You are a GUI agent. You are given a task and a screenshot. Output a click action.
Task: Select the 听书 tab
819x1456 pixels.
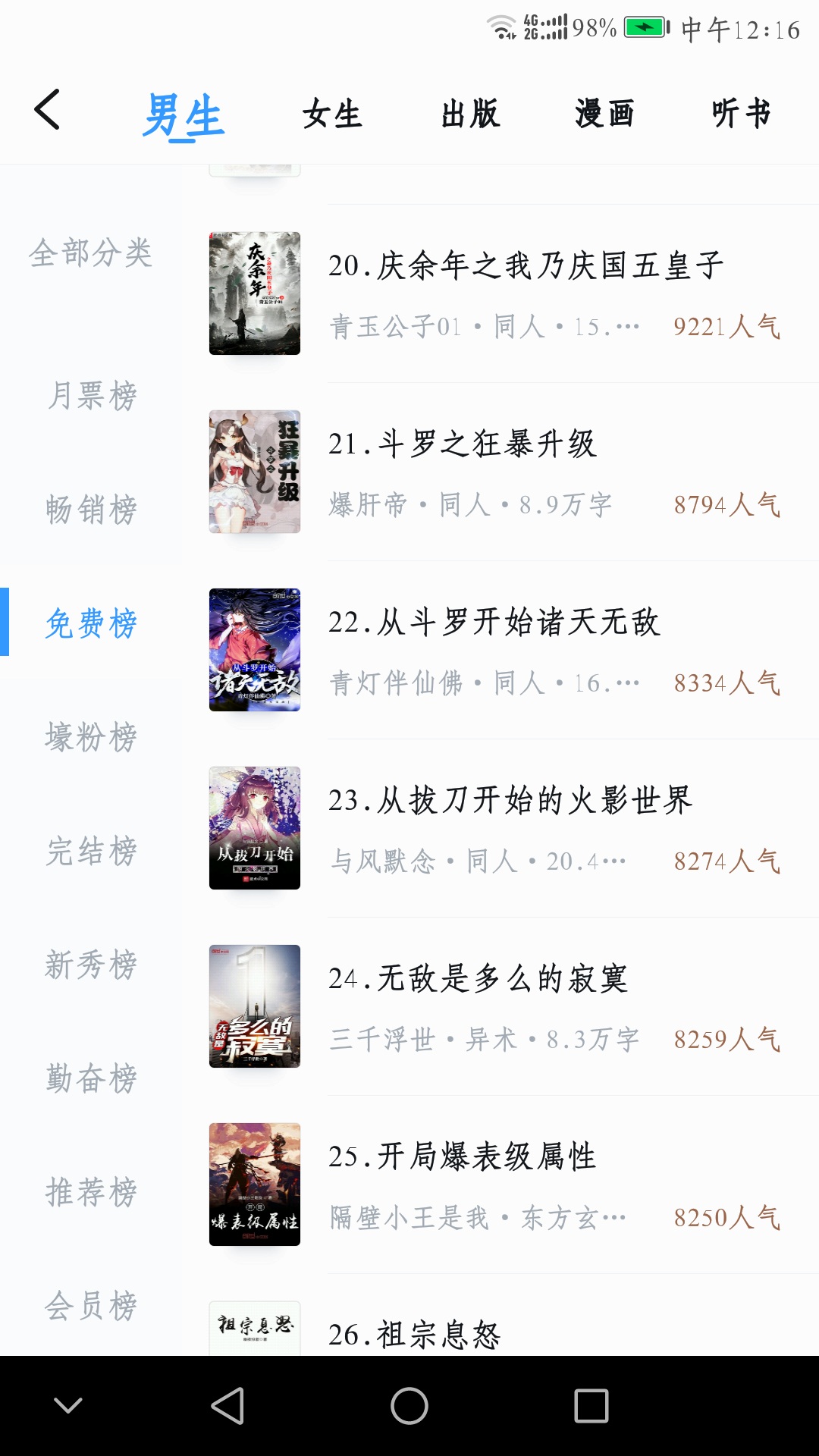pos(741,115)
